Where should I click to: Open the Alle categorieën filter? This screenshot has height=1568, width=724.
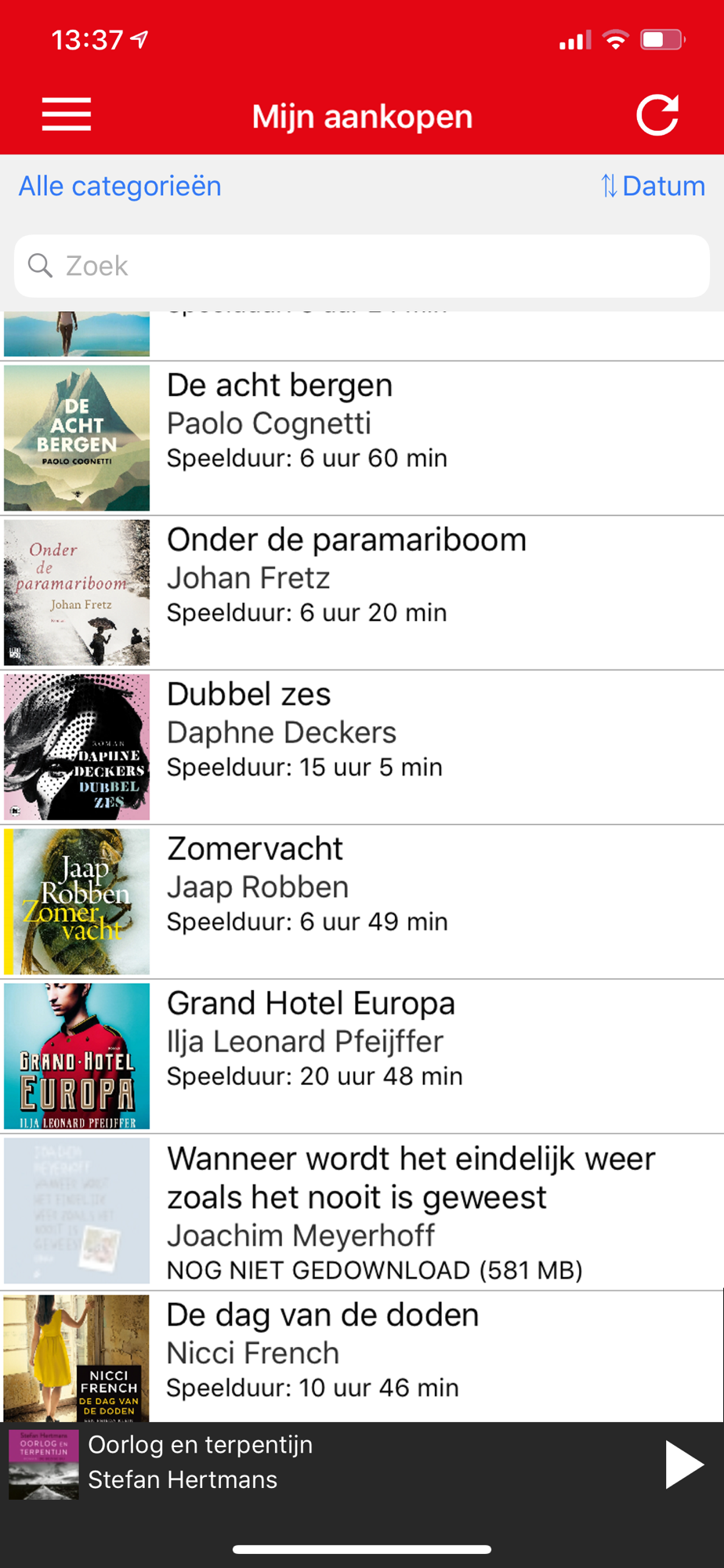pos(120,187)
